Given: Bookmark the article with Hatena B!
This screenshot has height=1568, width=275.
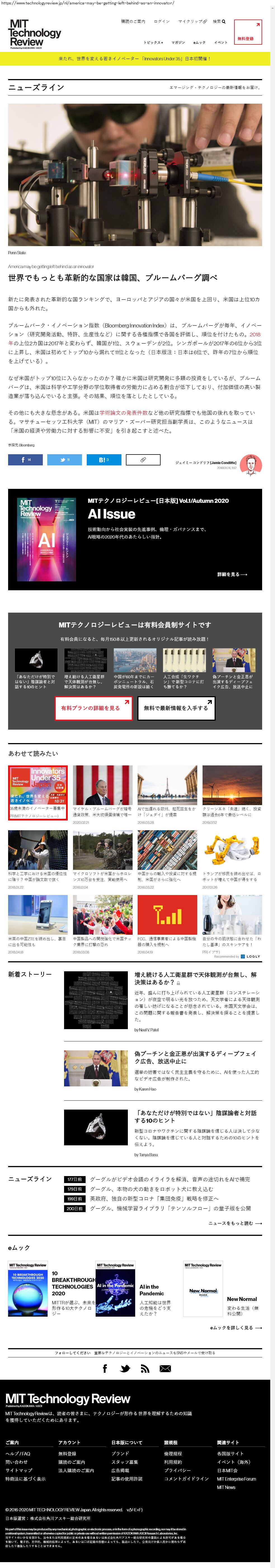Looking at the screenshot, I should (x=104, y=460).
